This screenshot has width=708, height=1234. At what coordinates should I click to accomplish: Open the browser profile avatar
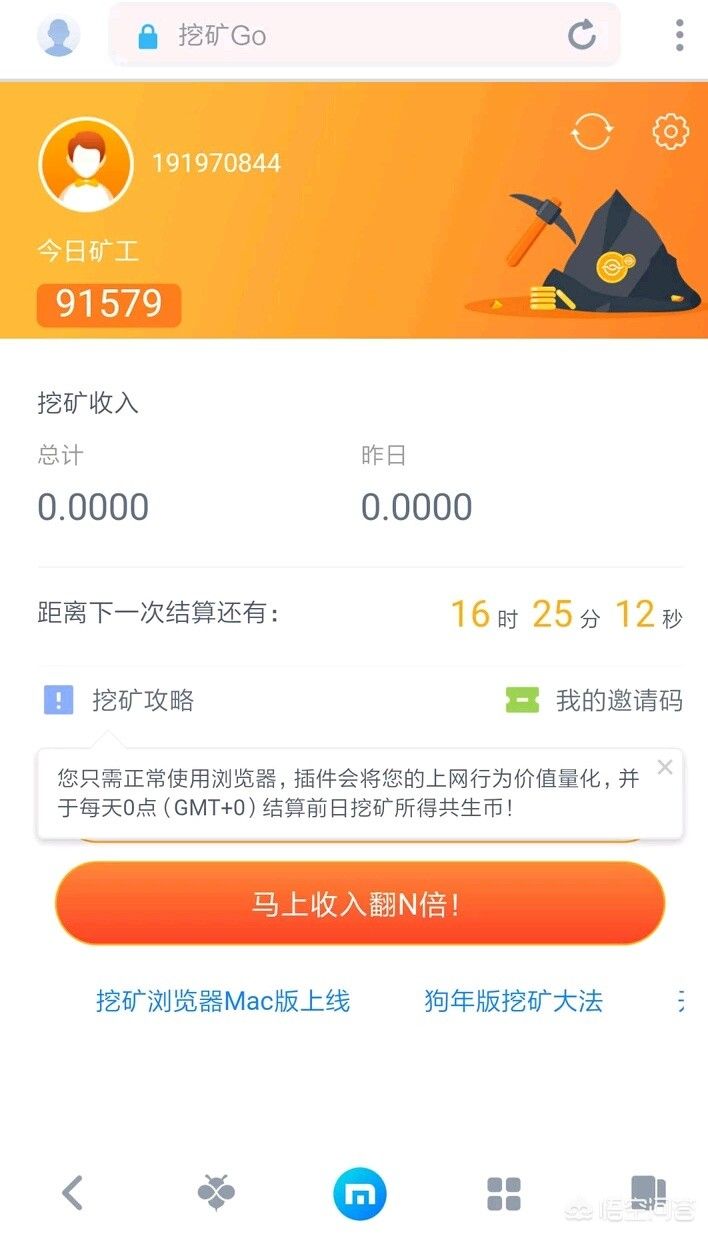[59, 35]
